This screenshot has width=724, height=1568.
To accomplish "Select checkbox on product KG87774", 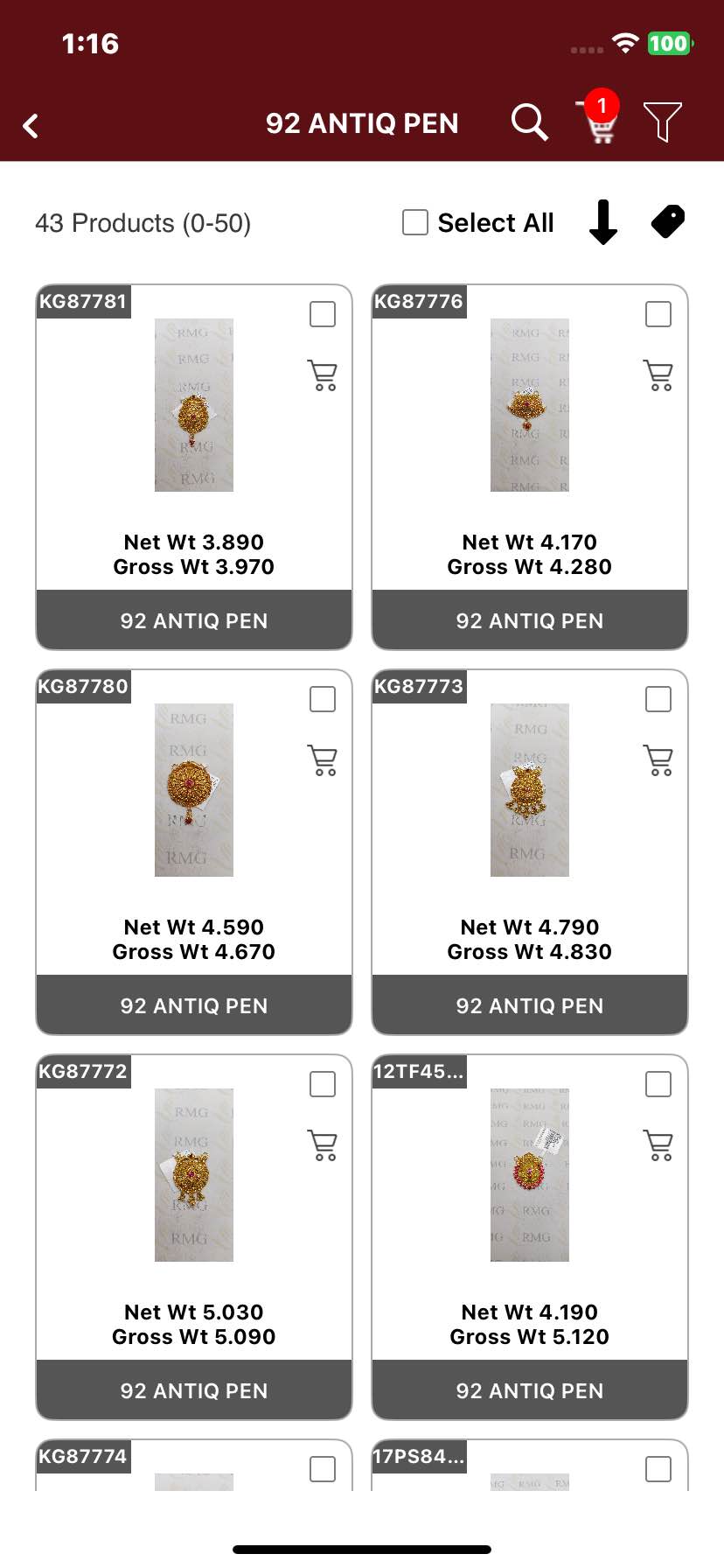I will (x=323, y=1469).
